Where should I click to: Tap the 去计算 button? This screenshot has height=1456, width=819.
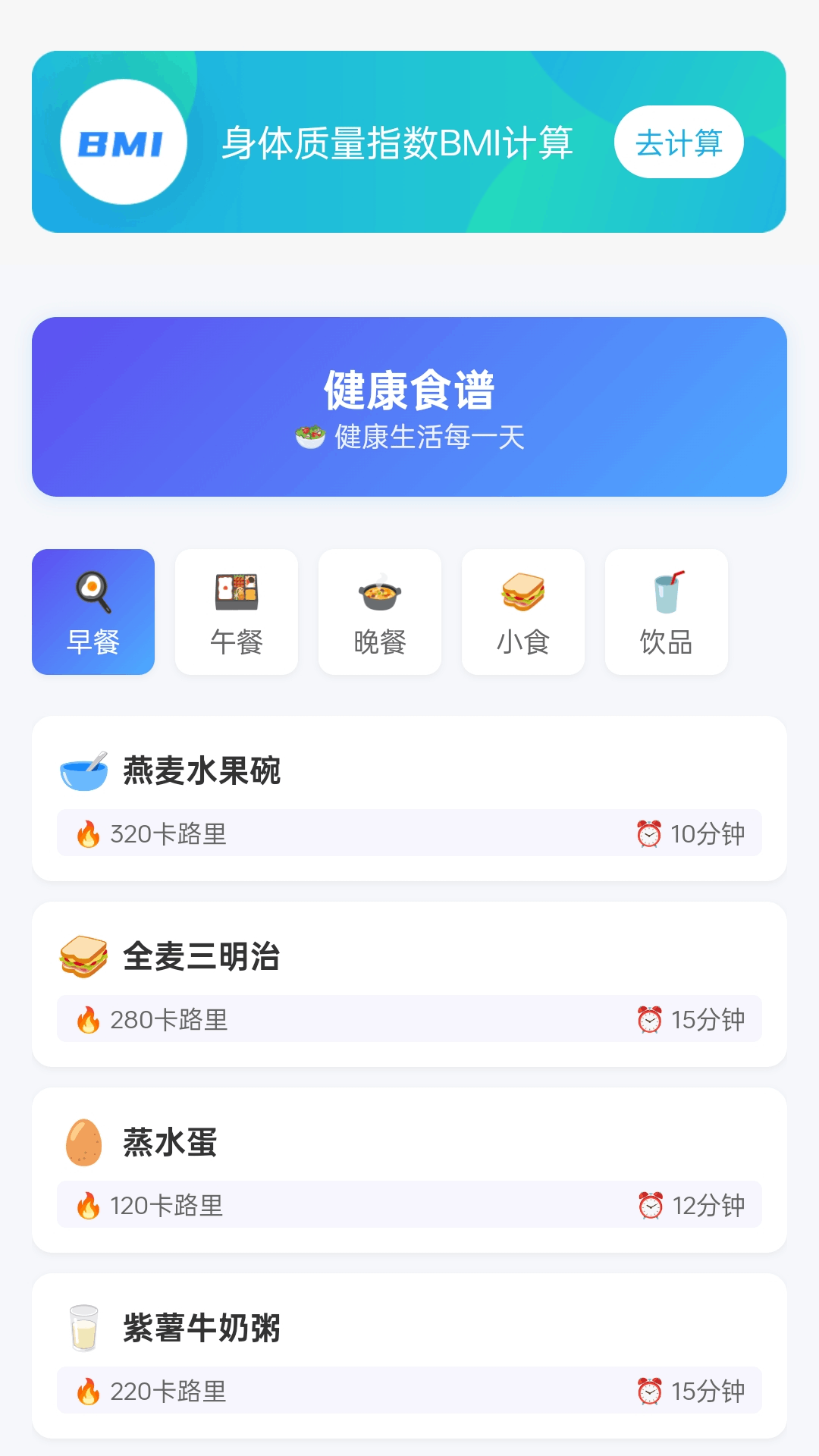click(x=678, y=143)
